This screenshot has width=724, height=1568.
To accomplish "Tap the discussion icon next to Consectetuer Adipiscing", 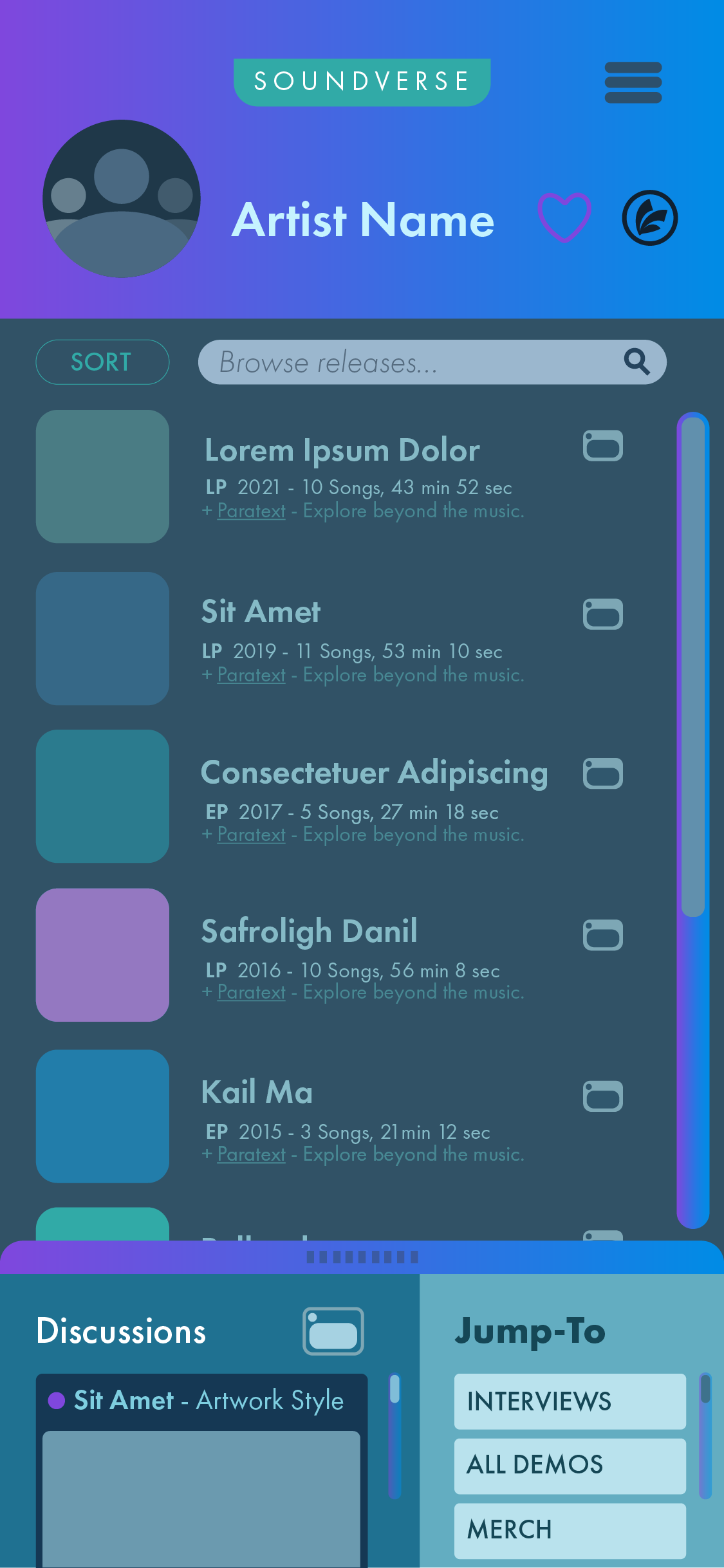I will coord(602,773).
